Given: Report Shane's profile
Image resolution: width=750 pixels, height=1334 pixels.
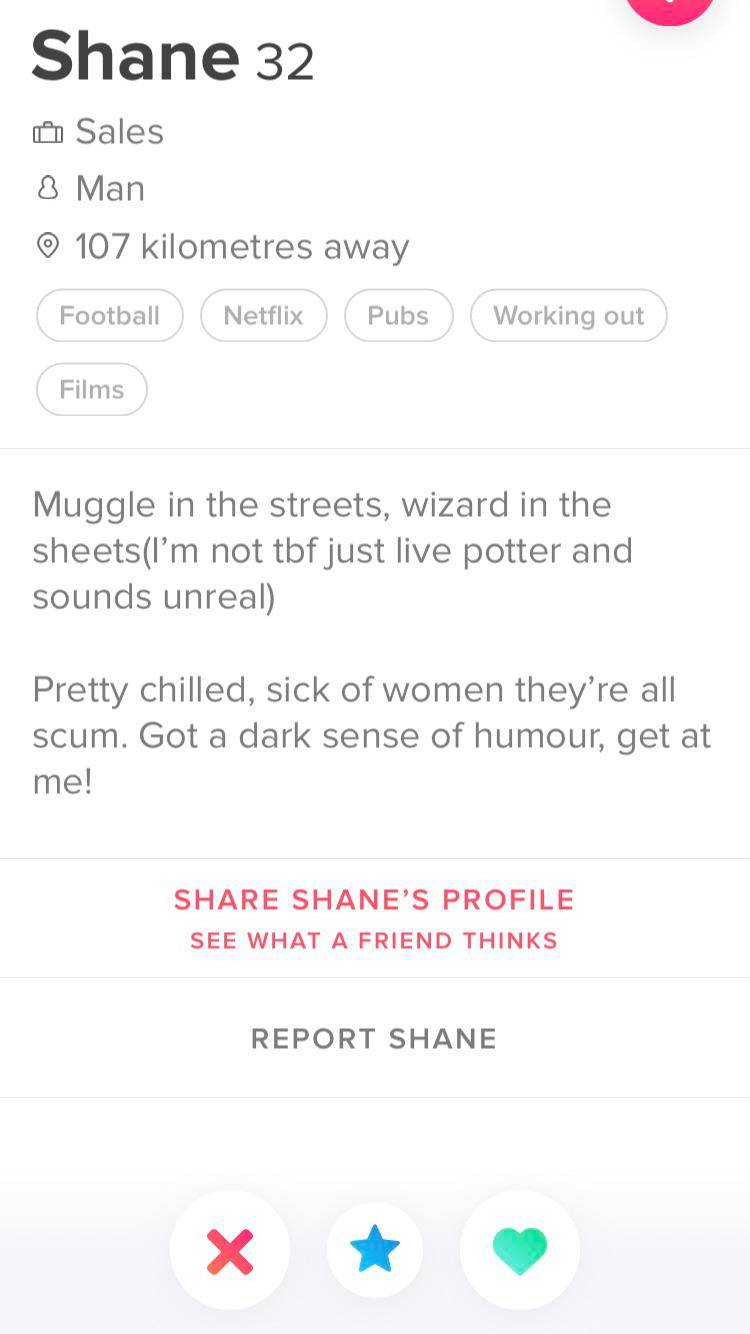Looking at the screenshot, I should pos(374,1038).
